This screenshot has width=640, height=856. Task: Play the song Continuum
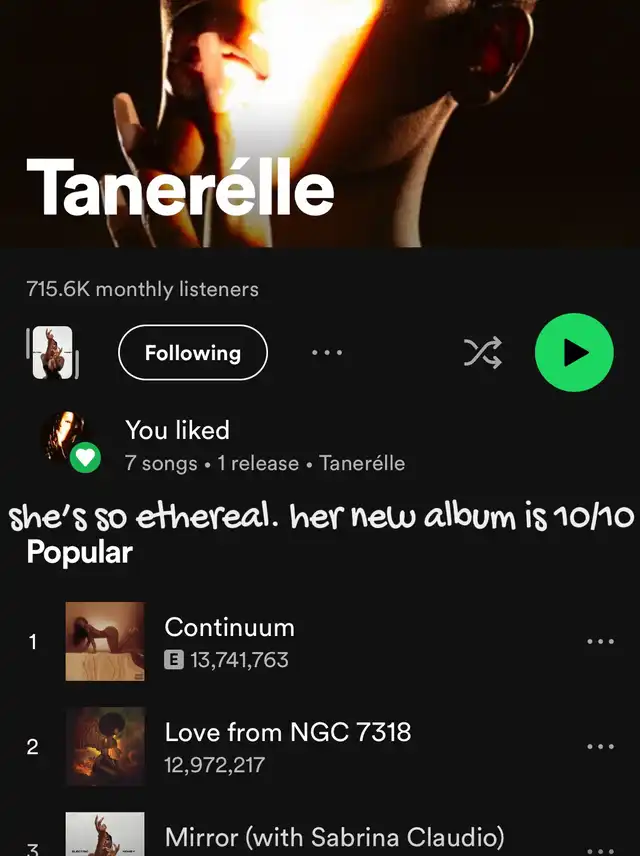click(x=230, y=642)
